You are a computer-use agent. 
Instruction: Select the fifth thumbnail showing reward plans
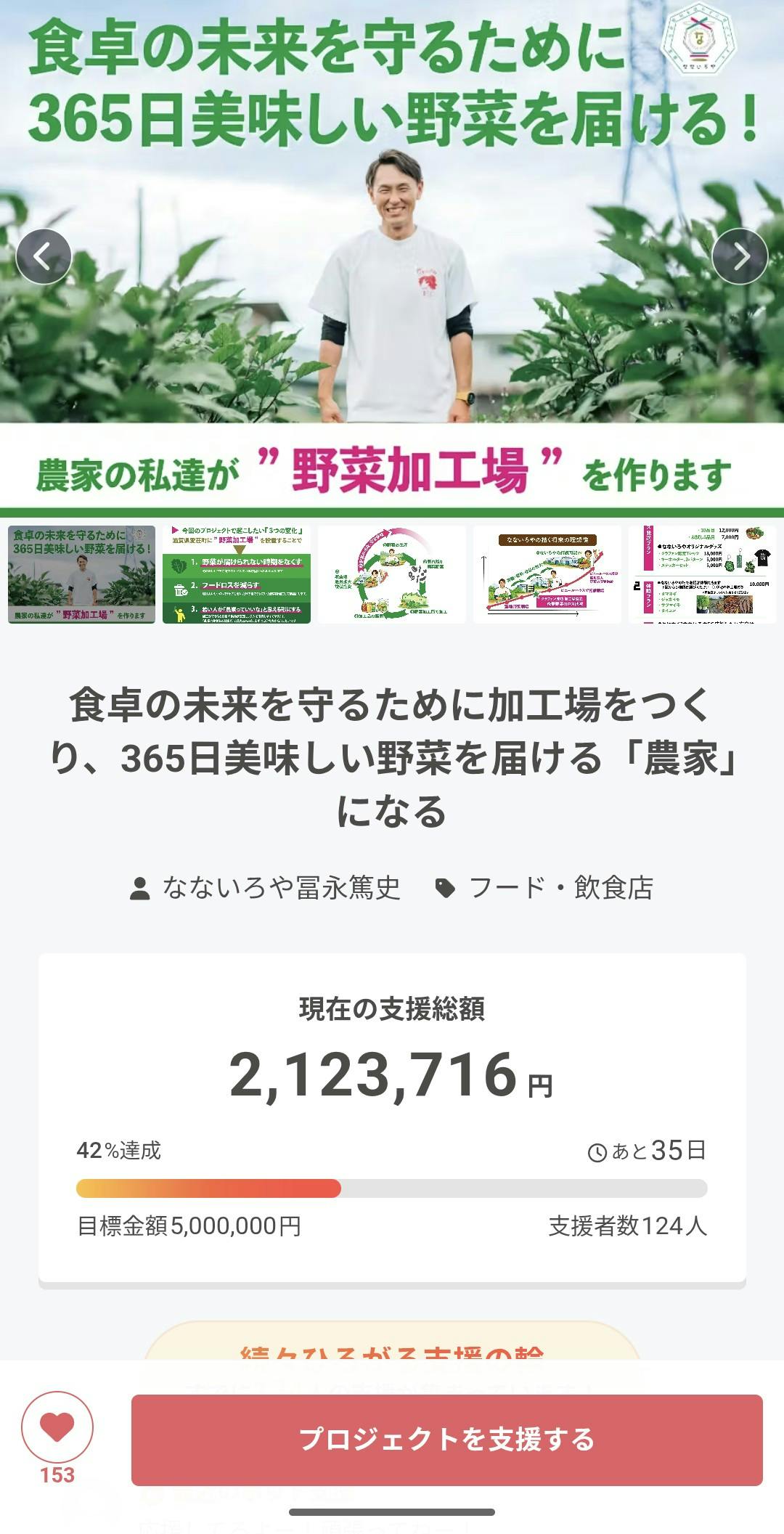click(x=702, y=574)
